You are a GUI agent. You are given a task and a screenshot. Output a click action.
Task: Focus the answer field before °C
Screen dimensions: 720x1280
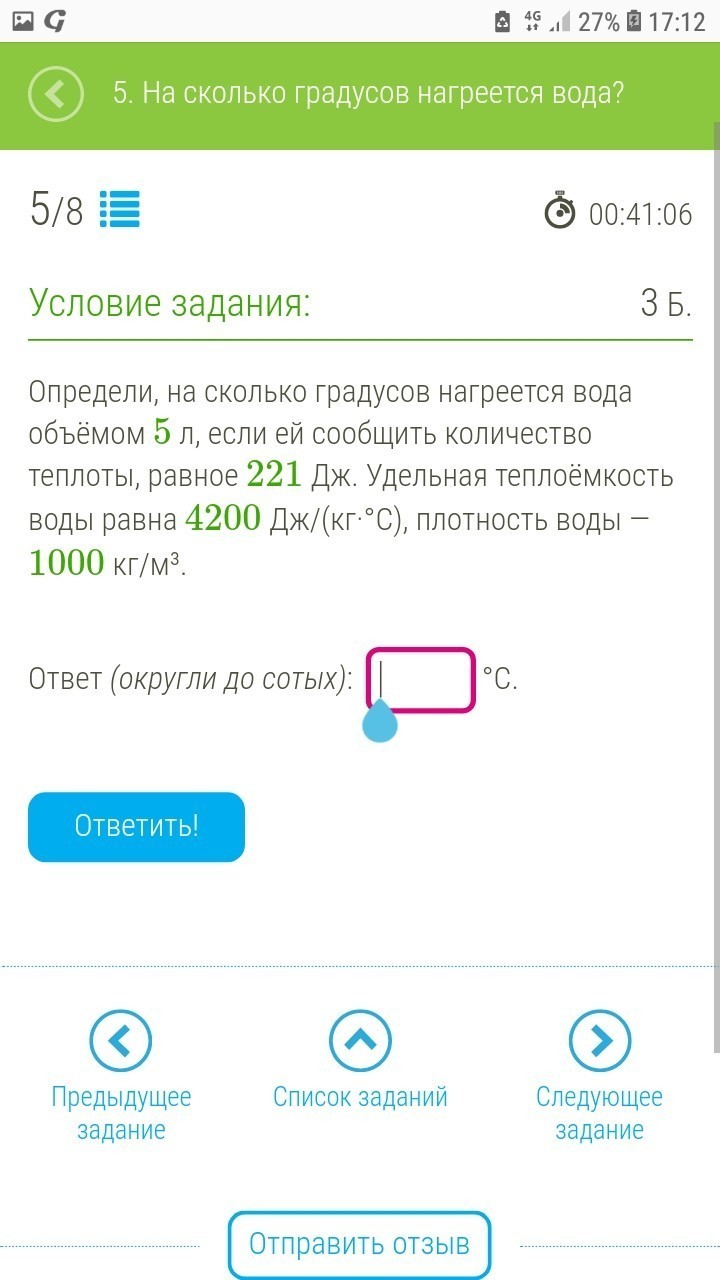tap(421, 680)
